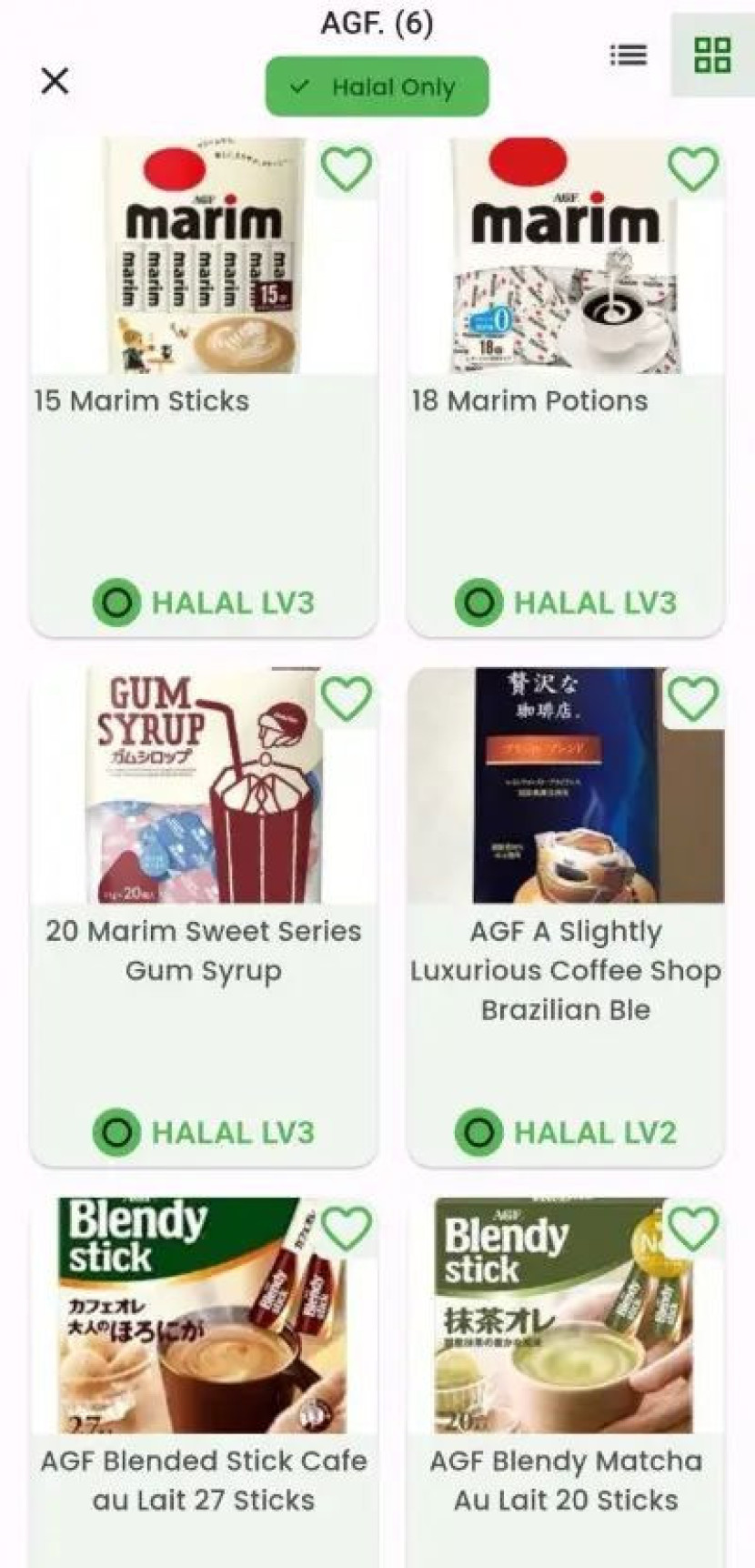
Task: Close the AGF product list
Action: click(x=55, y=81)
